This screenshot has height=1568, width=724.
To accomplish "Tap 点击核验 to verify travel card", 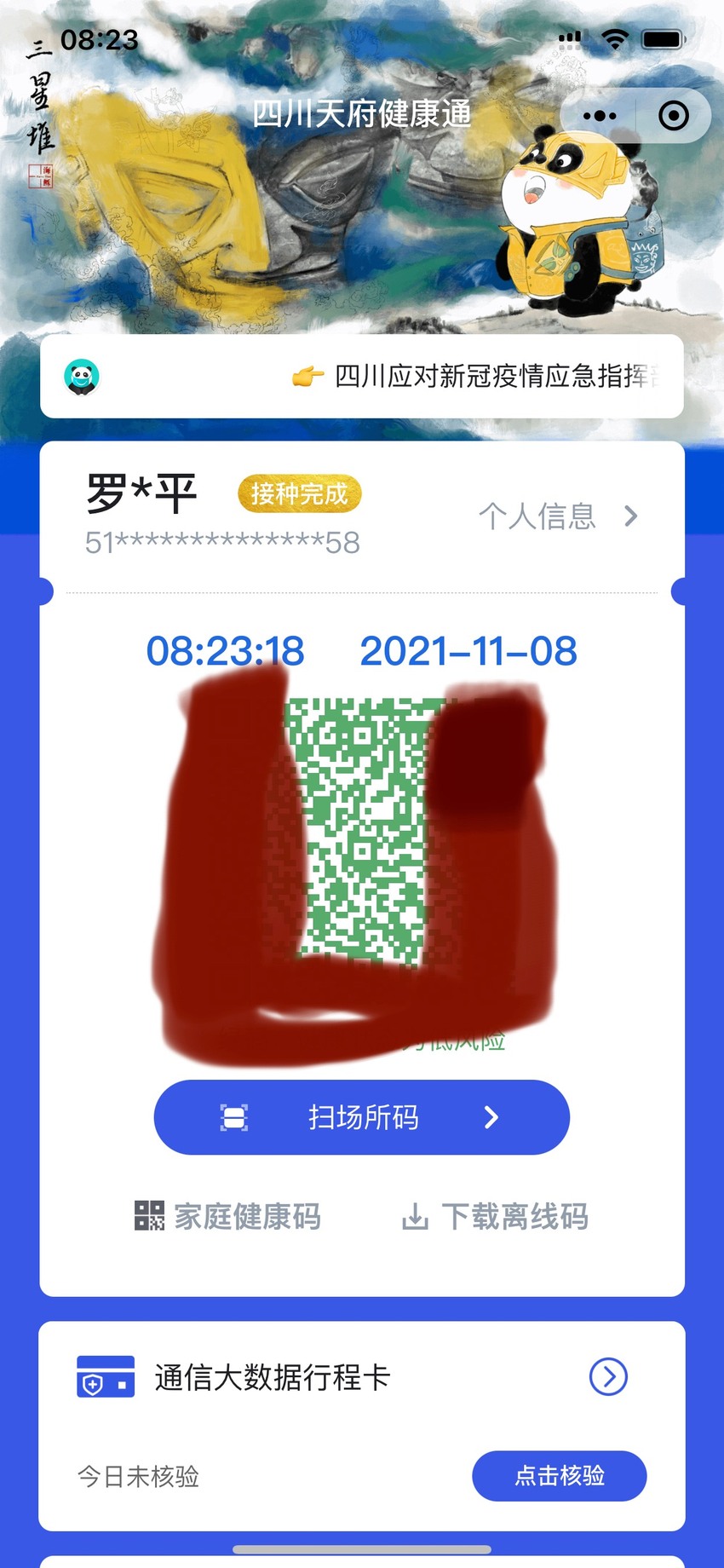I will (560, 1476).
